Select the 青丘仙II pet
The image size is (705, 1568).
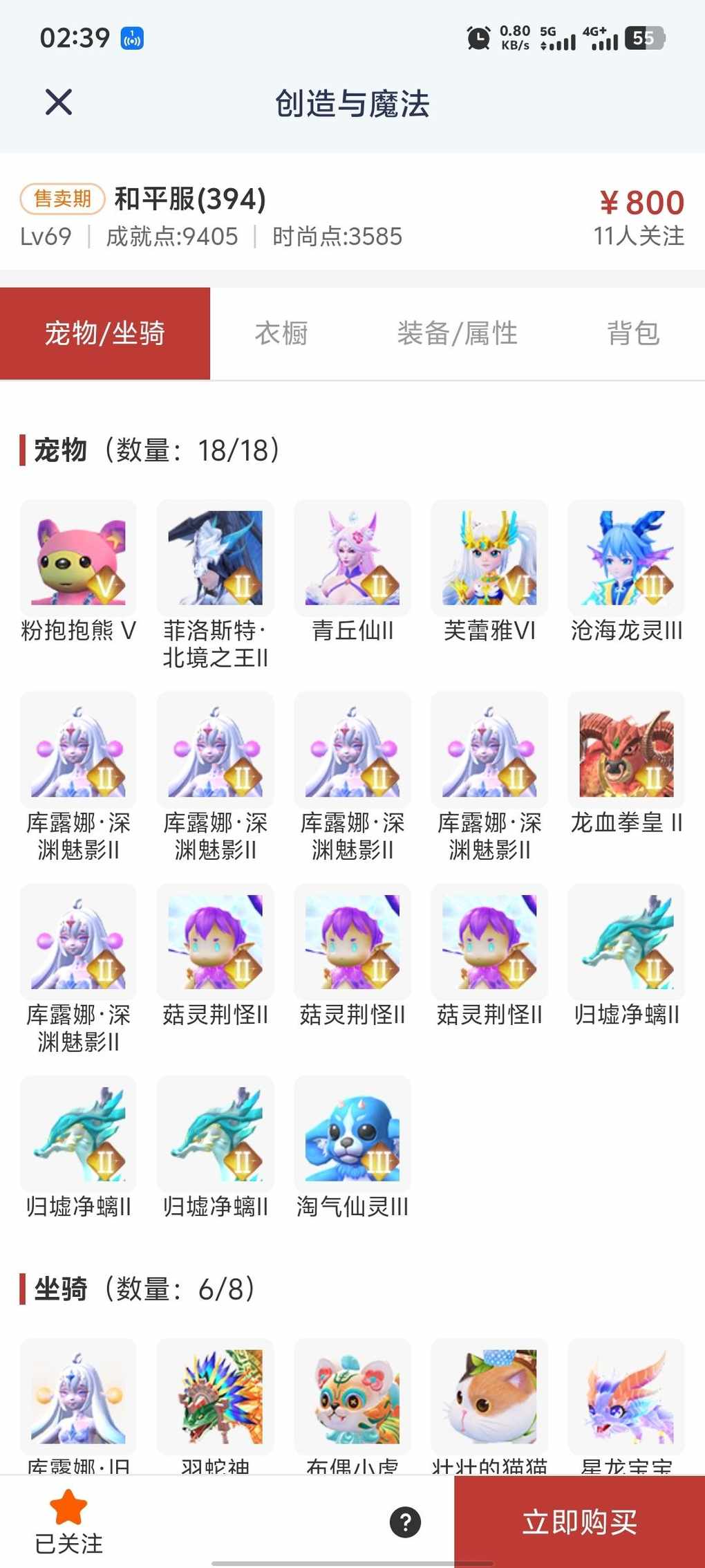coord(352,558)
